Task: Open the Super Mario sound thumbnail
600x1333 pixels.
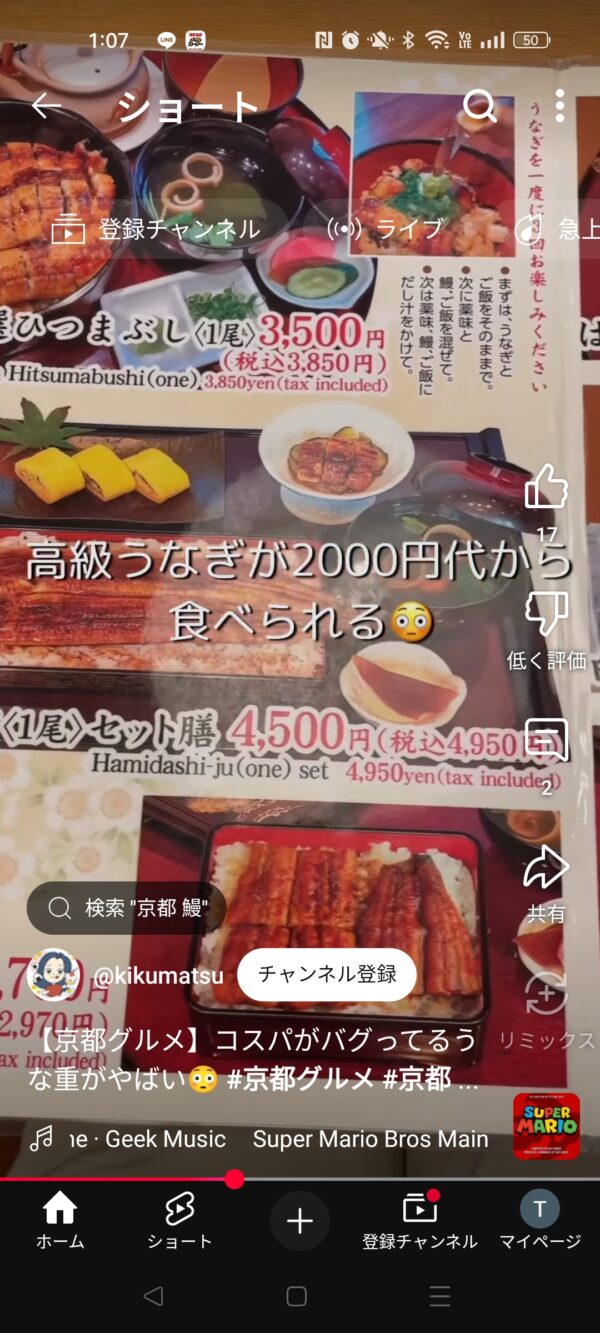Action: [546, 1126]
